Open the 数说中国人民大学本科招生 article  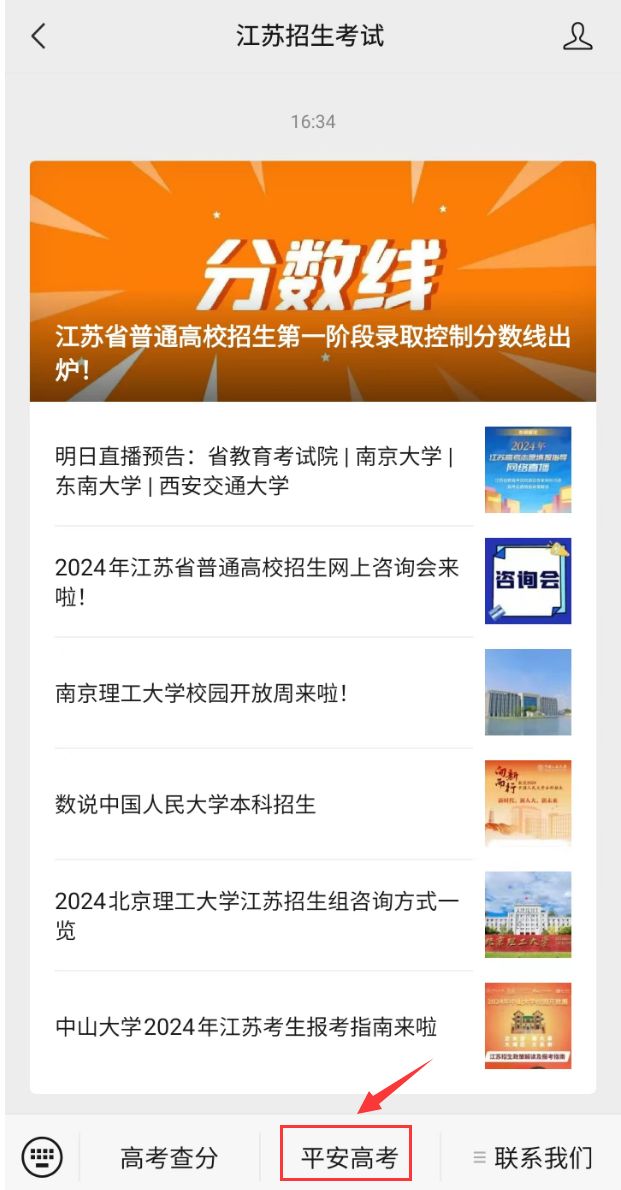tap(313, 804)
